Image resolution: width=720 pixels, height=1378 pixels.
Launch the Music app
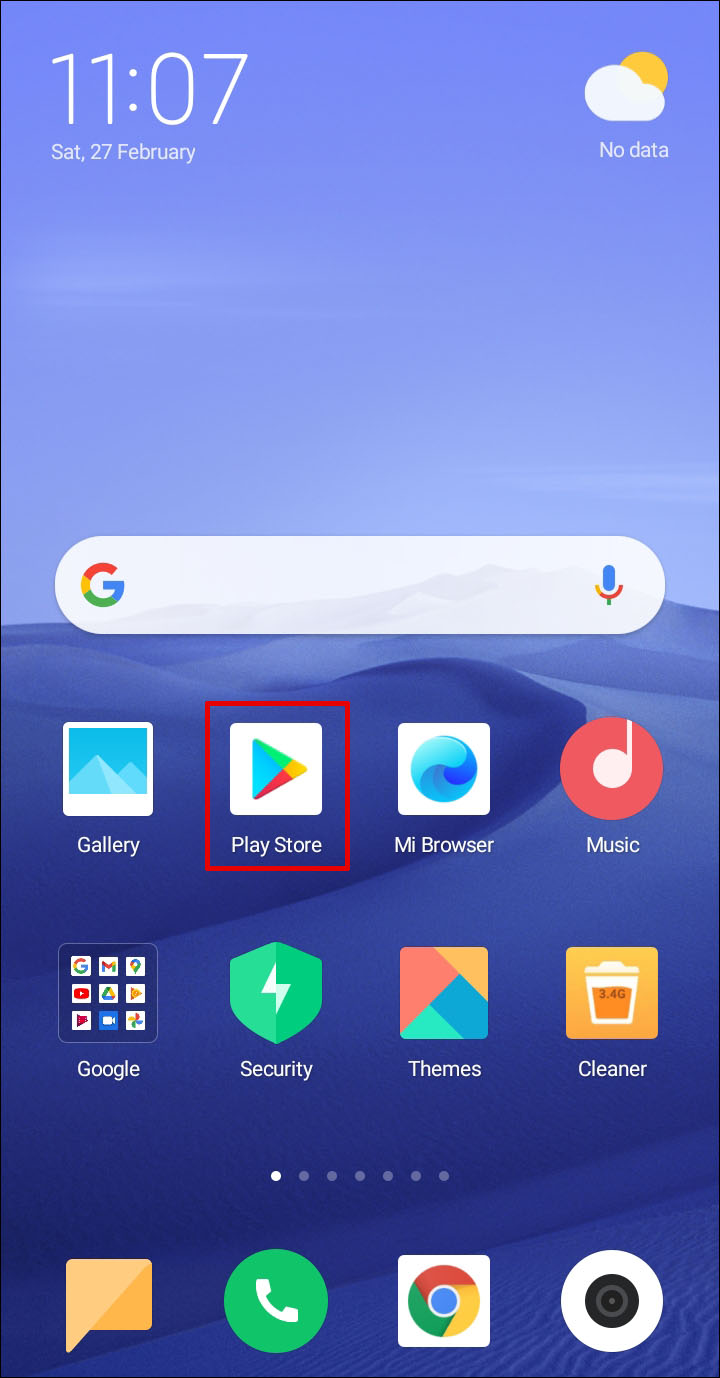click(x=612, y=770)
